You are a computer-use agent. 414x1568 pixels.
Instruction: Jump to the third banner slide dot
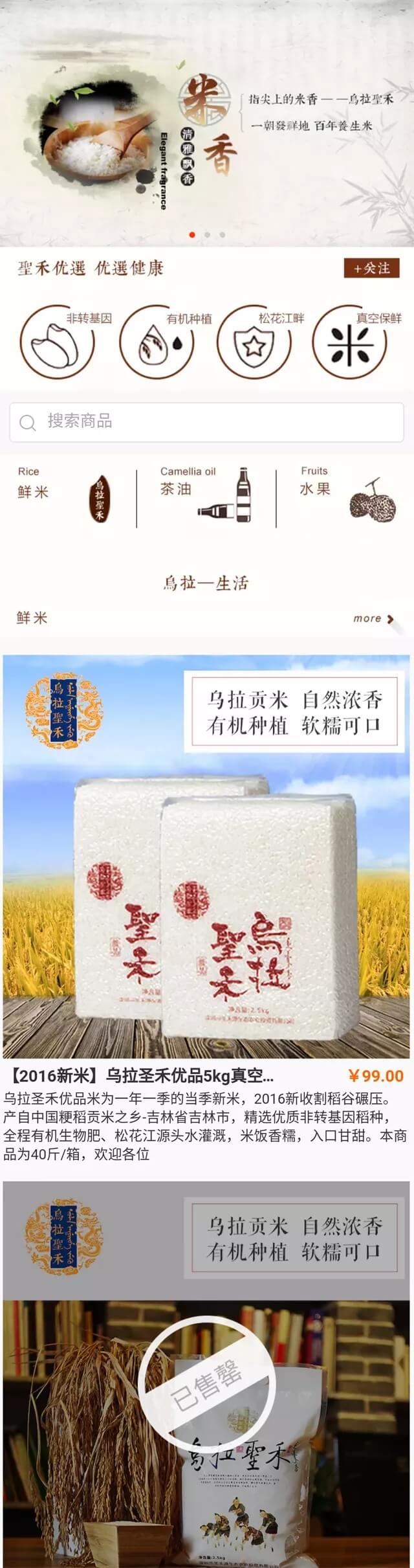click(222, 235)
